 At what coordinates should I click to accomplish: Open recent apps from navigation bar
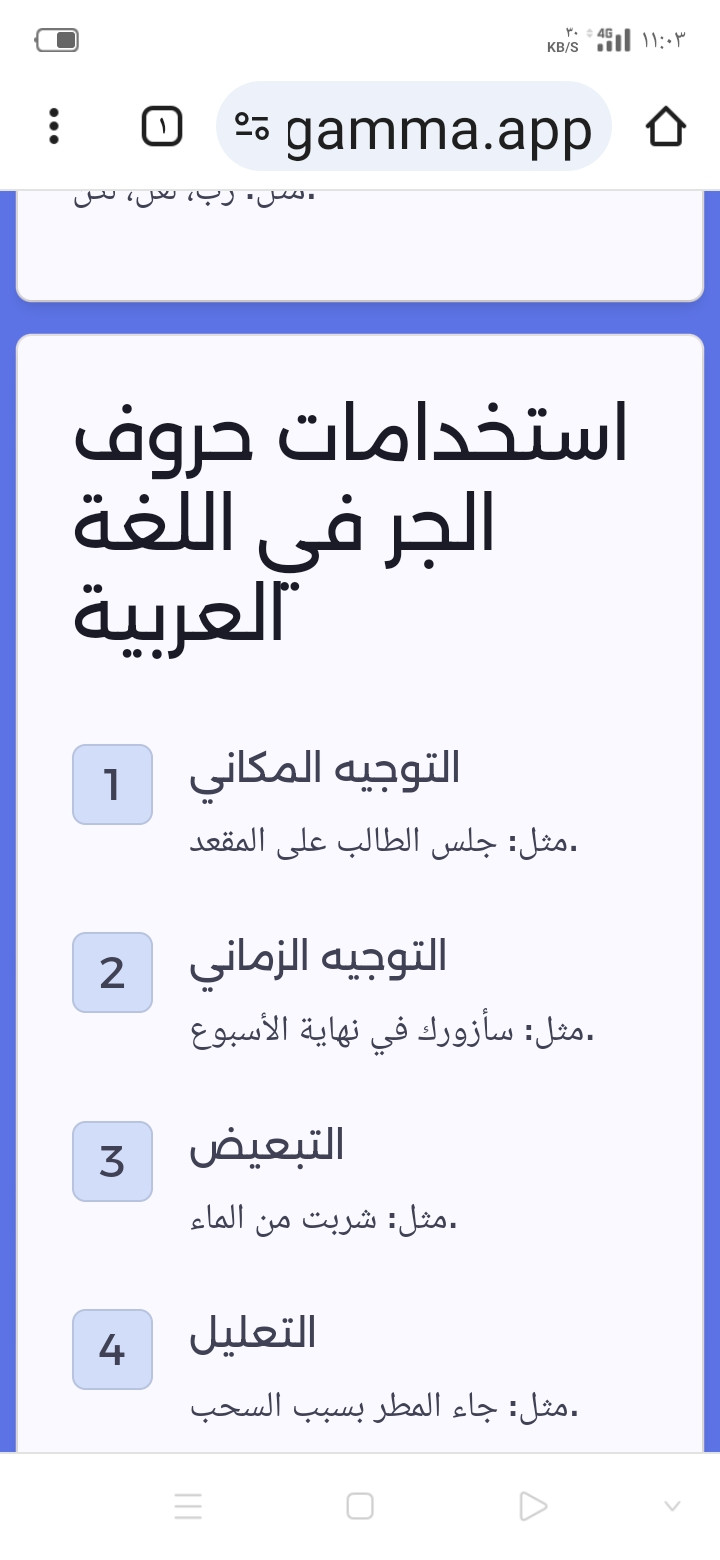pyautogui.click(x=188, y=1506)
